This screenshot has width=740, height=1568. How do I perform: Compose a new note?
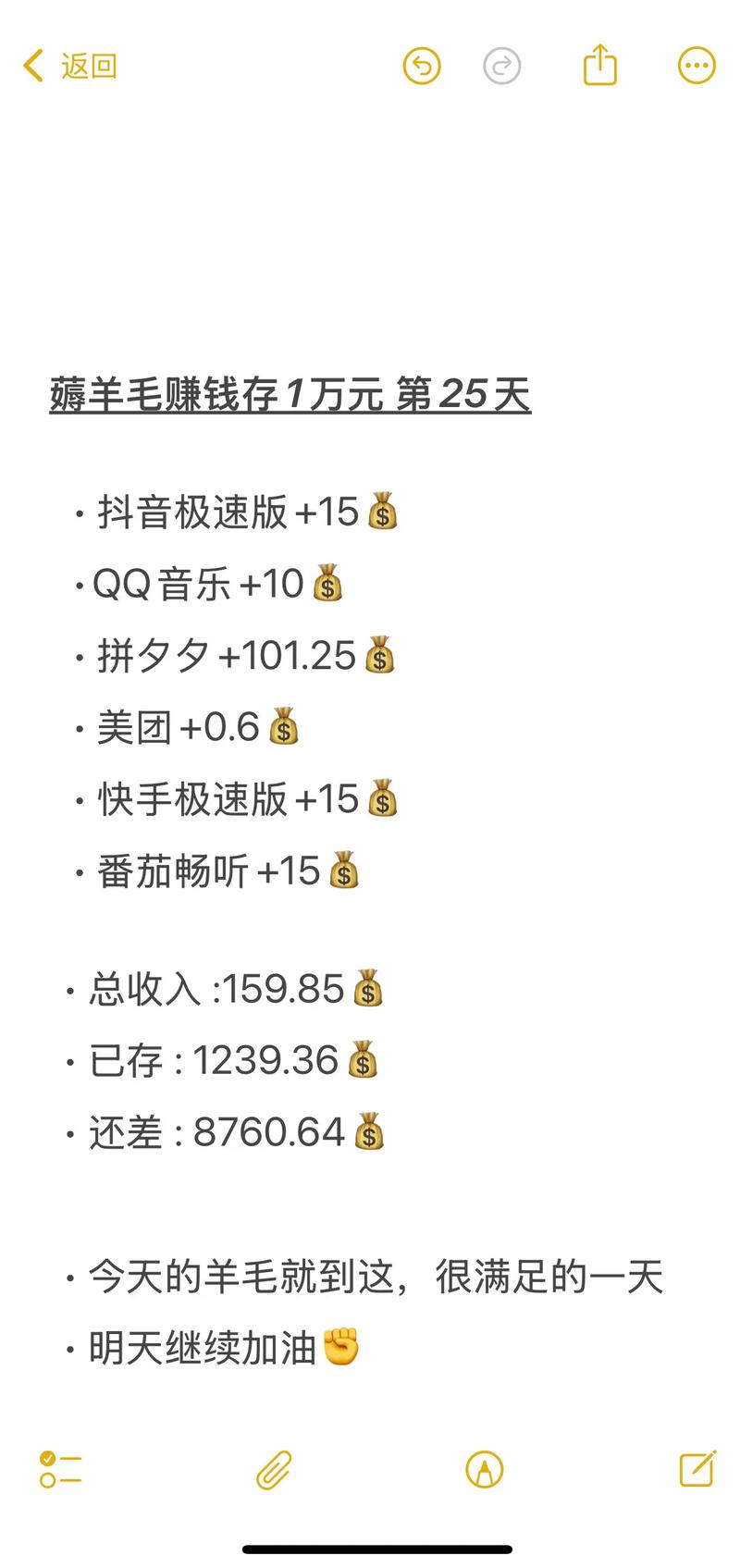click(x=697, y=1468)
